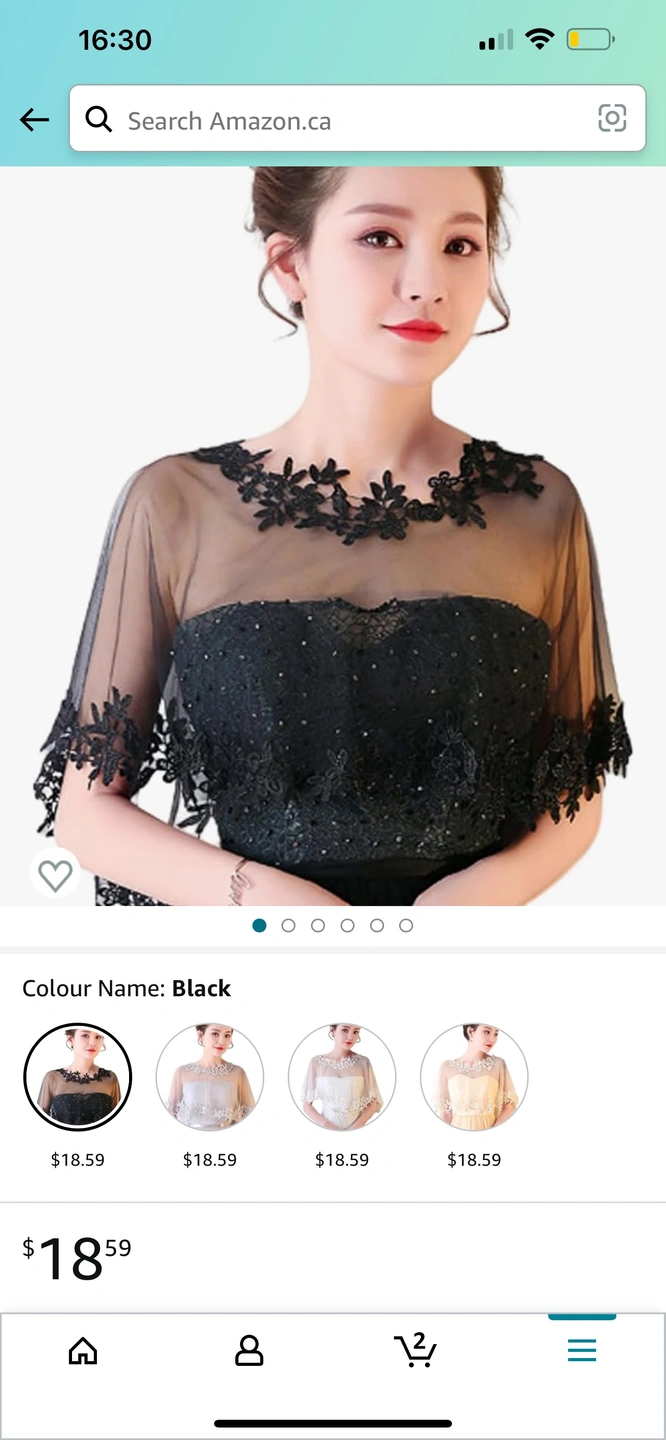Screen dimensions: 666x1440
Task: Select the grey colour swatch
Action: pos(210,1077)
